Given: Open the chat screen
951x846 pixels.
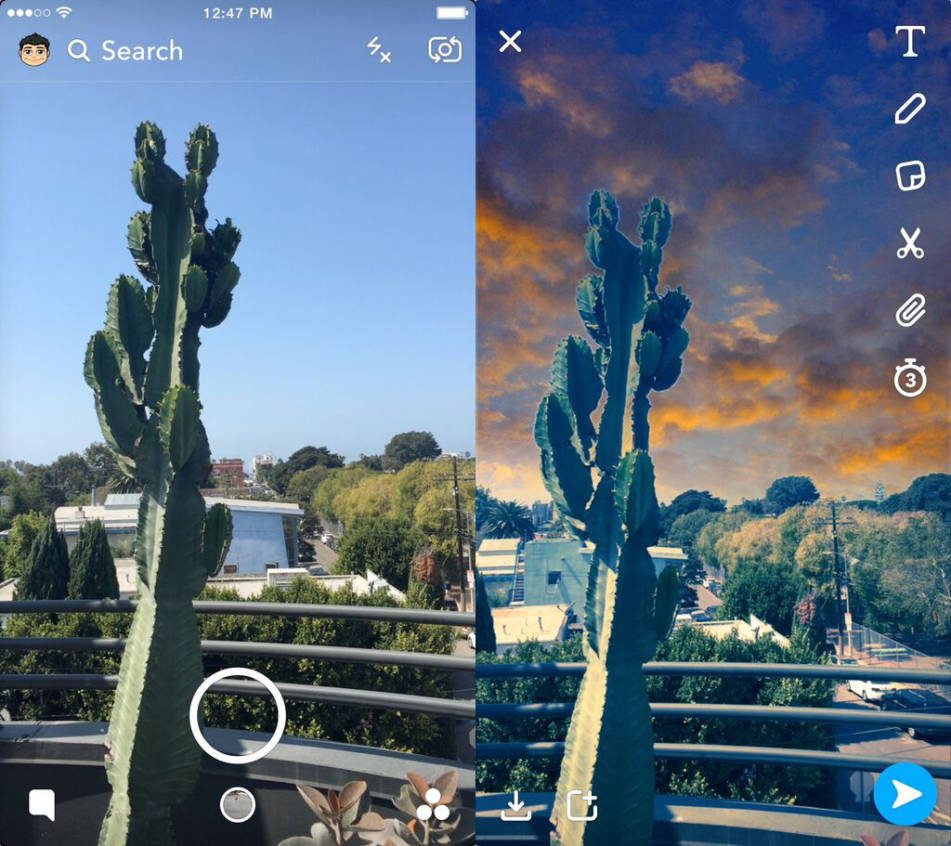Looking at the screenshot, I should [41, 803].
